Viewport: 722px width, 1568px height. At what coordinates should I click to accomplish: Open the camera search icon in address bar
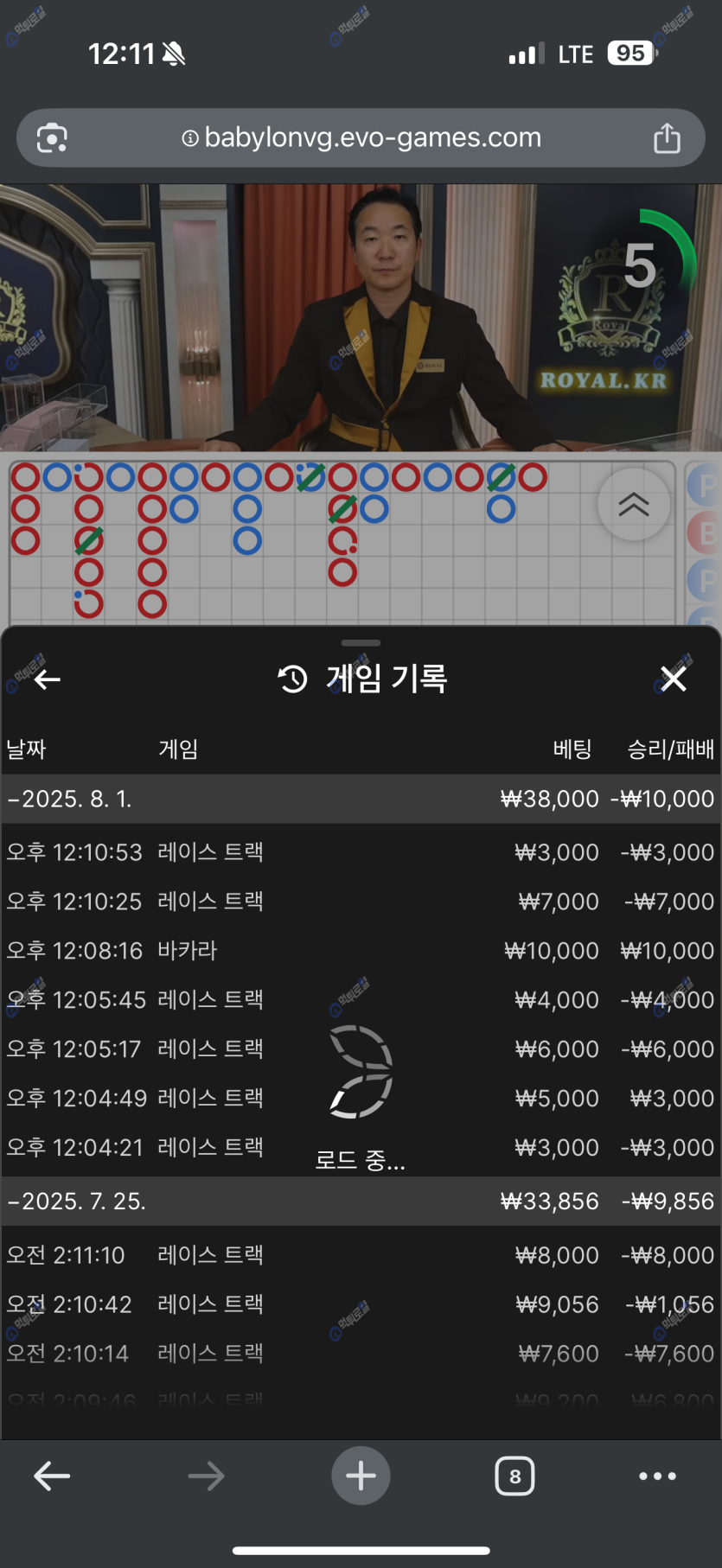click(x=52, y=138)
